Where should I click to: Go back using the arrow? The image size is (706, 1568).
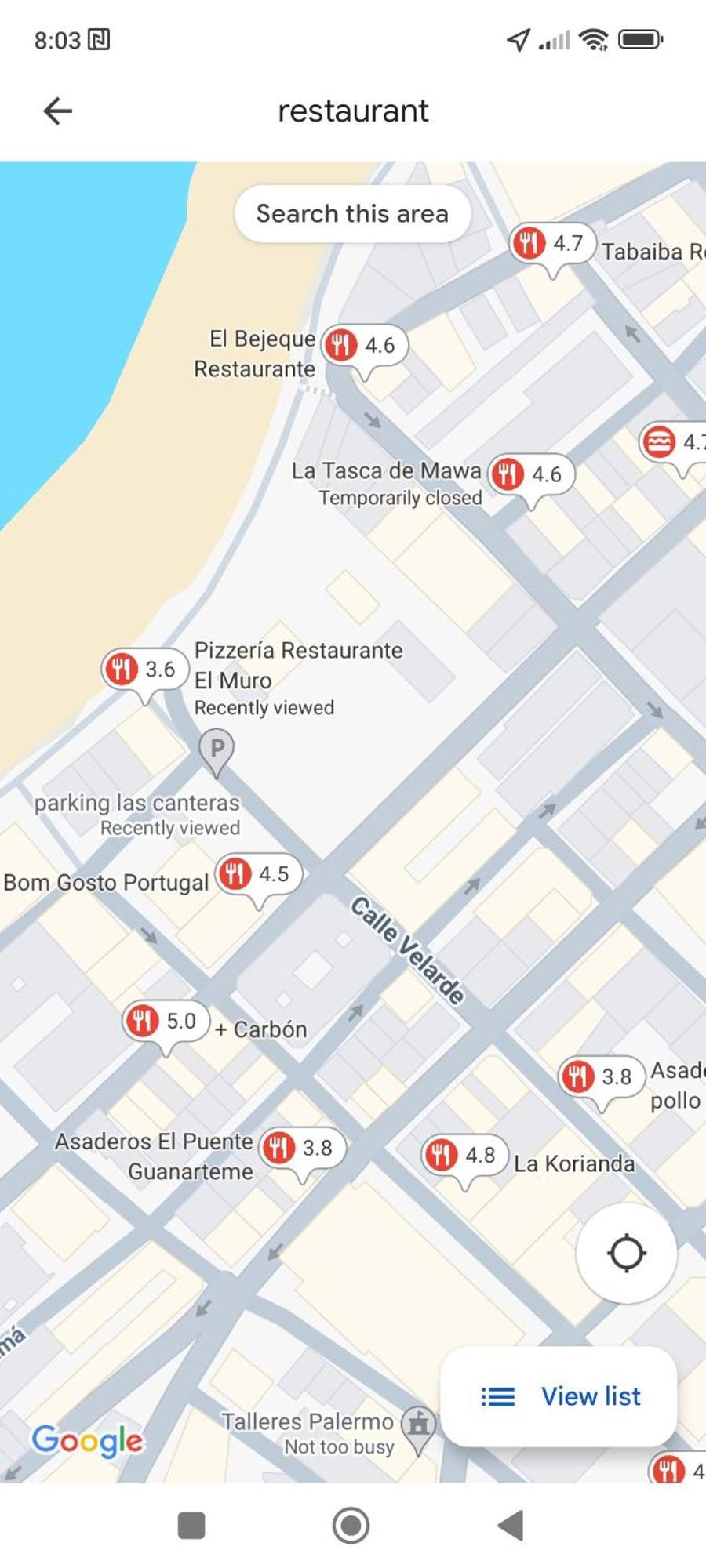point(57,111)
